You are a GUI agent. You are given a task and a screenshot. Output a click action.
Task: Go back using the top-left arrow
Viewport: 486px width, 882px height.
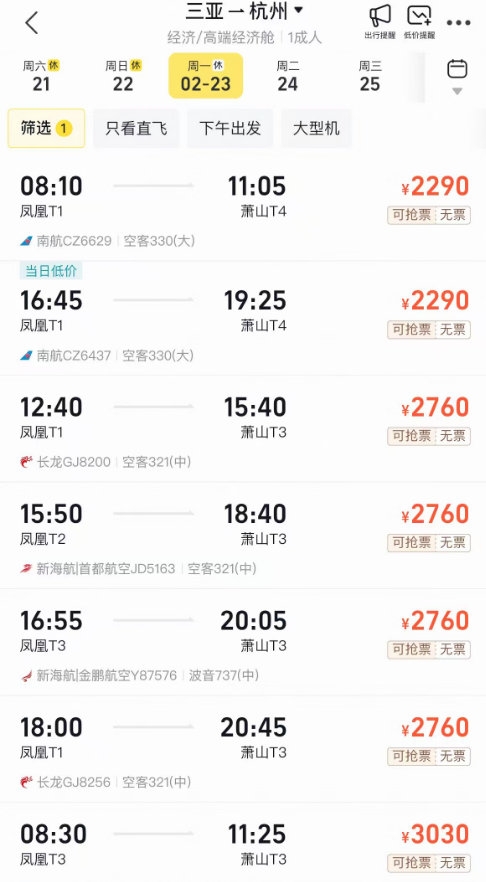click(32, 22)
